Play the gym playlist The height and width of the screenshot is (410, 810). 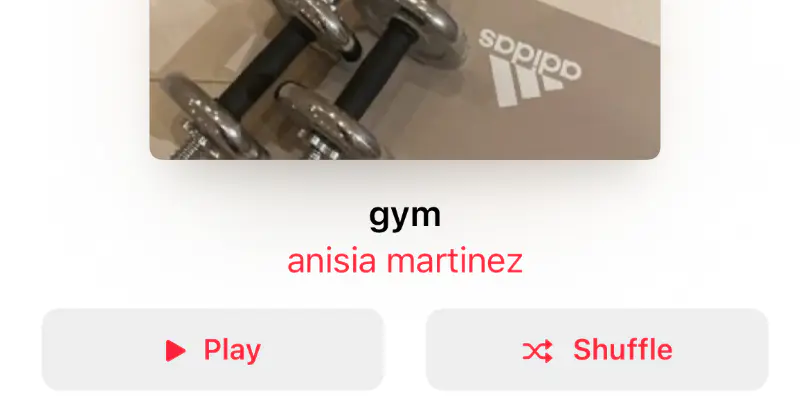coord(213,350)
